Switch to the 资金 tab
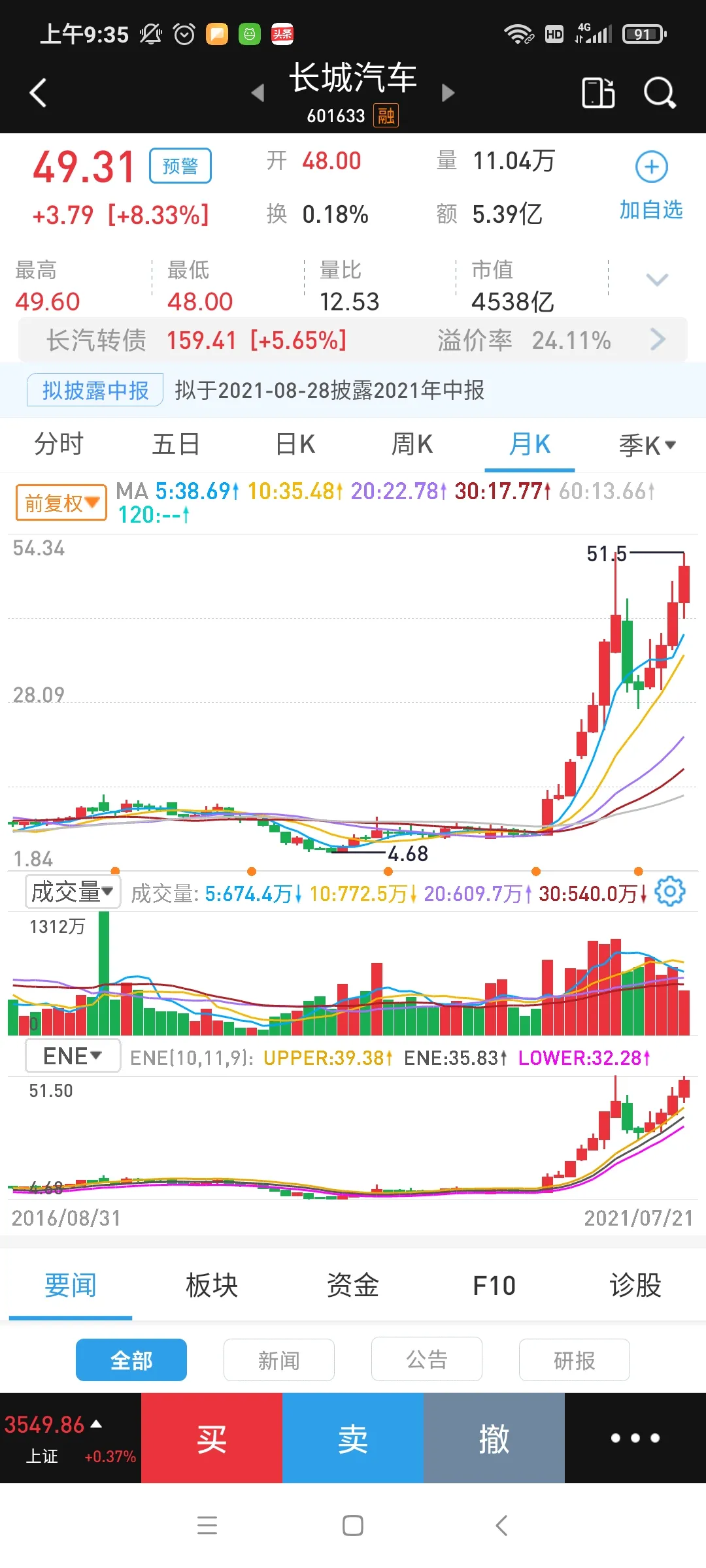 pyautogui.click(x=353, y=1285)
